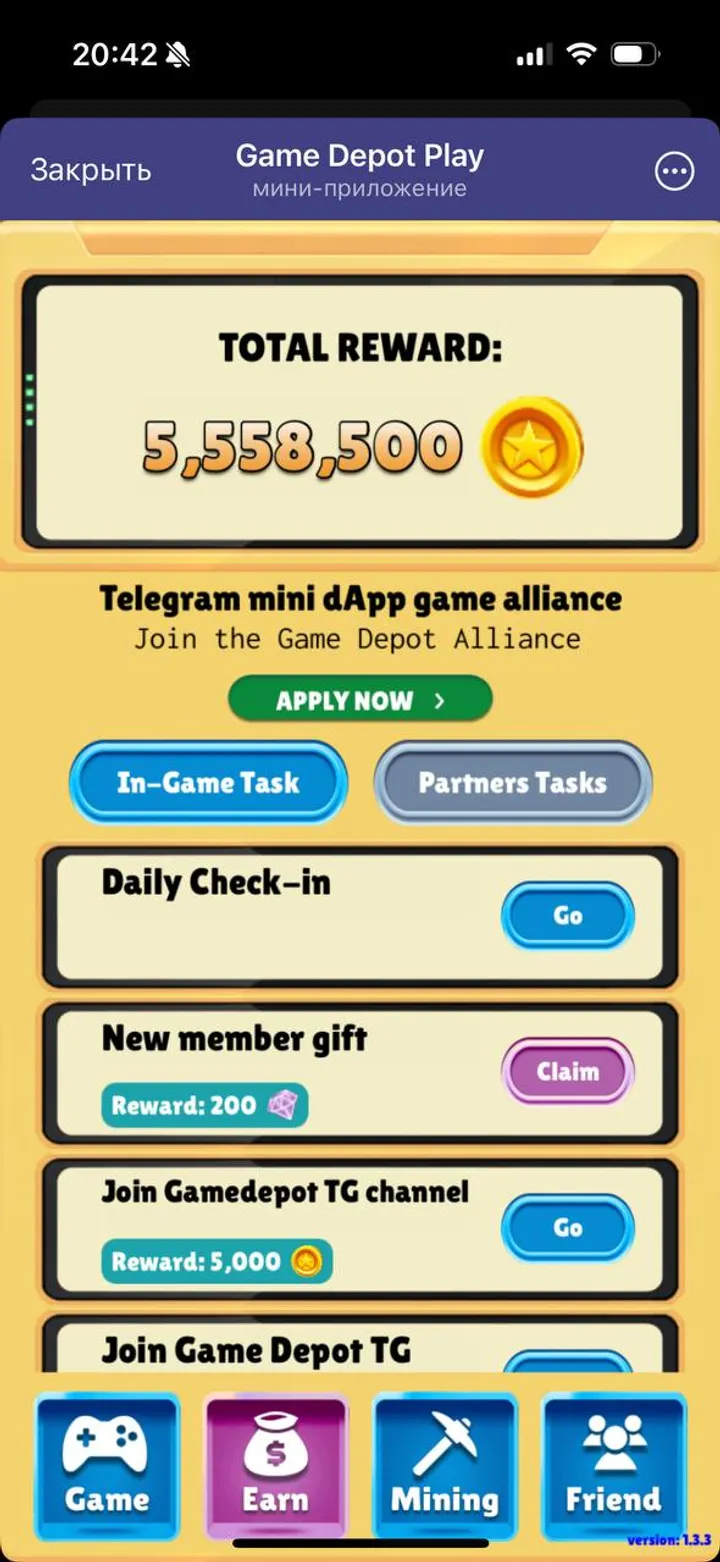The image size is (720, 1562).
Task: Go to the Mining tab
Action: pyautogui.click(x=445, y=1466)
